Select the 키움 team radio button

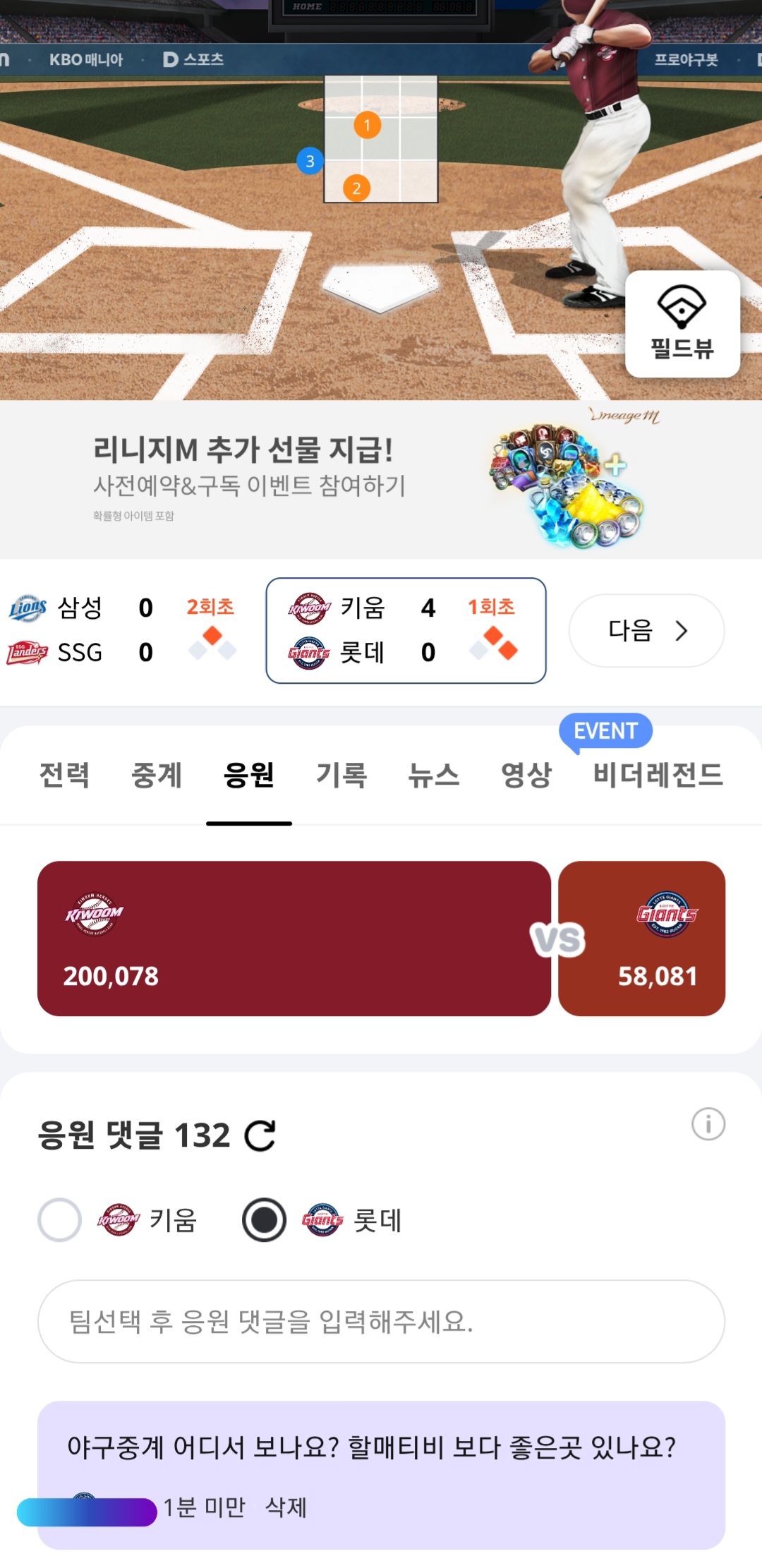pos(60,1219)
